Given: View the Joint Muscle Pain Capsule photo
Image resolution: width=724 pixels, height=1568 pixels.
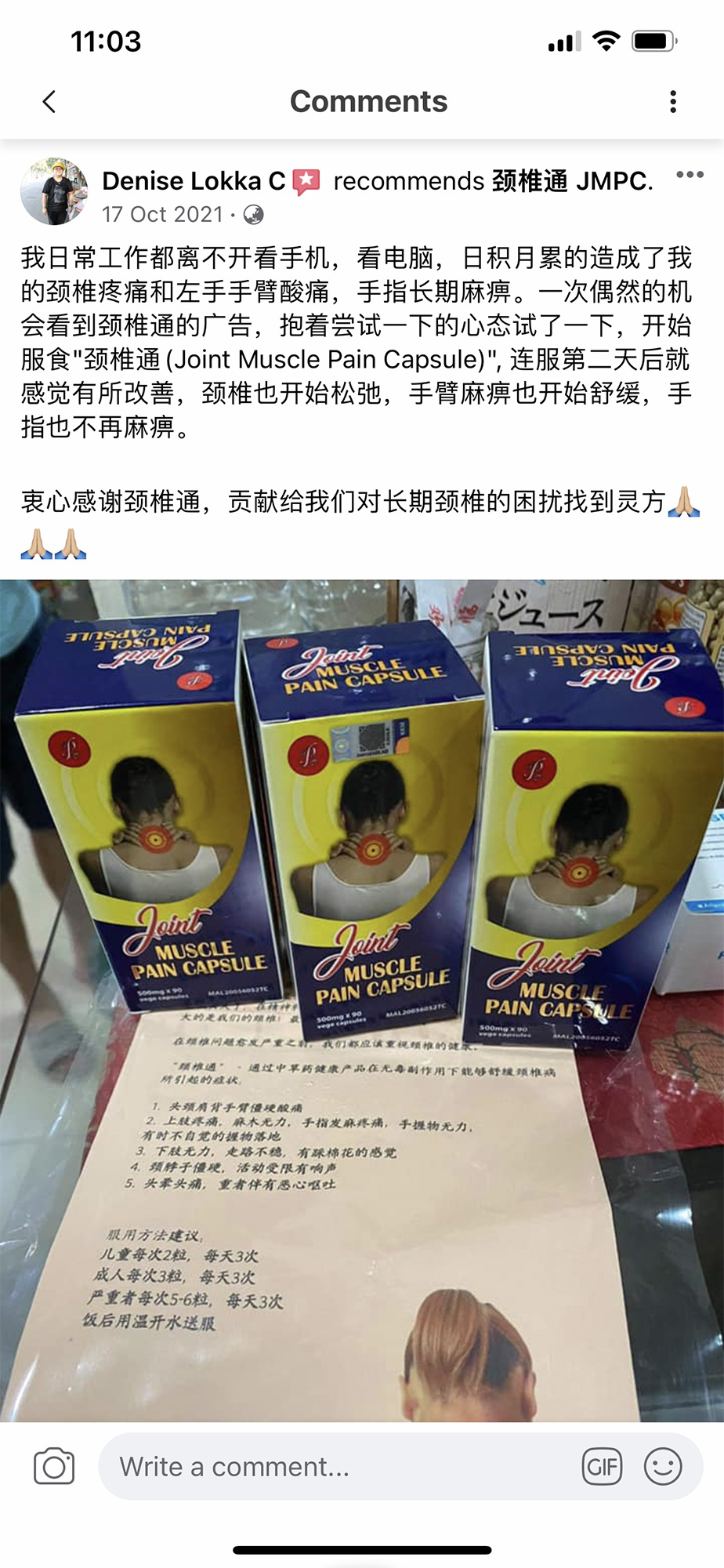Looking at the screenshot, I should click(x=362, y=1000).
